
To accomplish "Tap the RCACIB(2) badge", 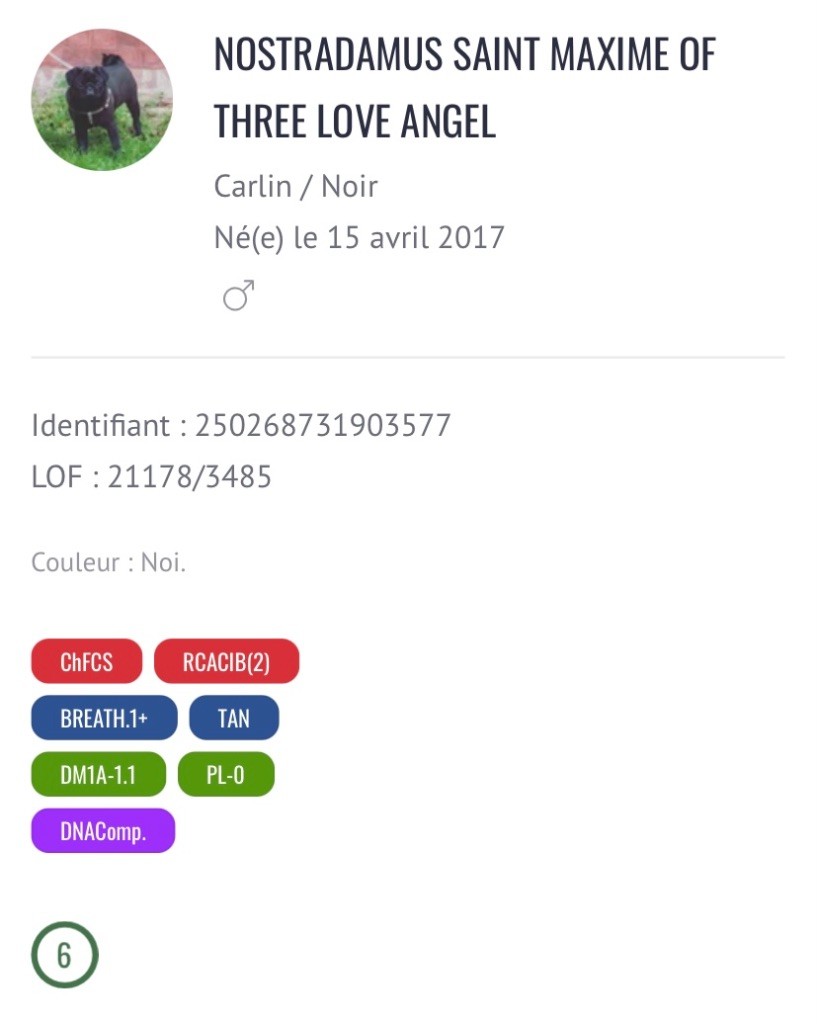I will (226, 662).
